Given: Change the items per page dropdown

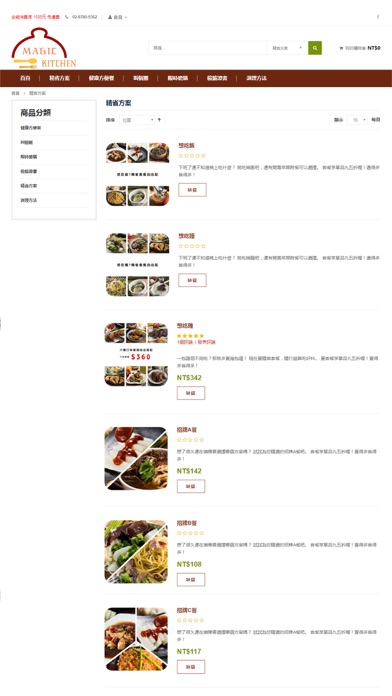Looking at the screenshot, I should tap(357, 120).
